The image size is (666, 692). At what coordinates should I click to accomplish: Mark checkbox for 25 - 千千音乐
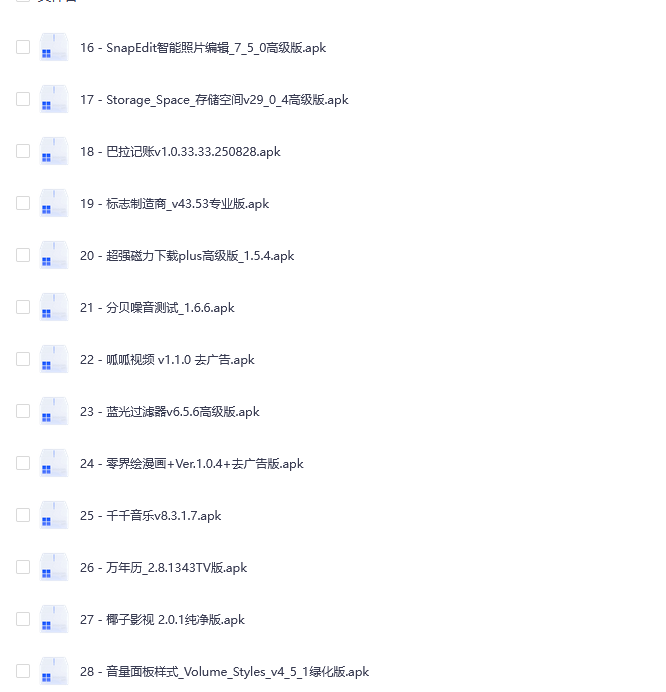point(23,515)
